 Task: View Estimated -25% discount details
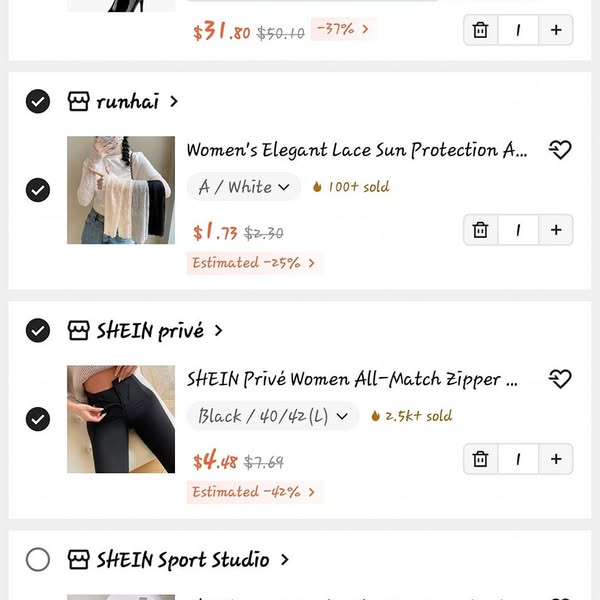[254, 263]
